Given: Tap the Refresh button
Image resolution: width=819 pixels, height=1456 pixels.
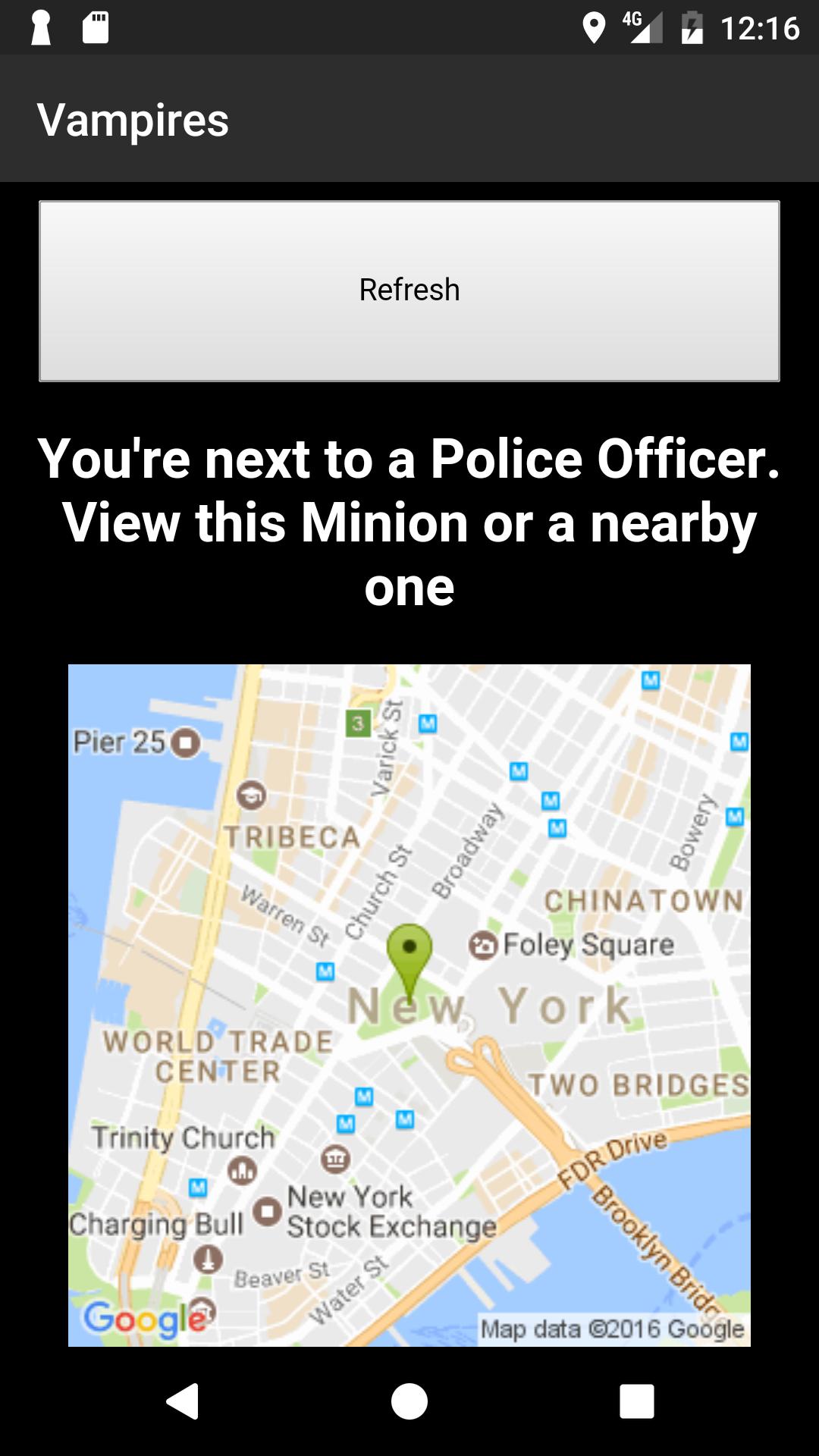Looking at the screenshot, I should tap(409, 290).
